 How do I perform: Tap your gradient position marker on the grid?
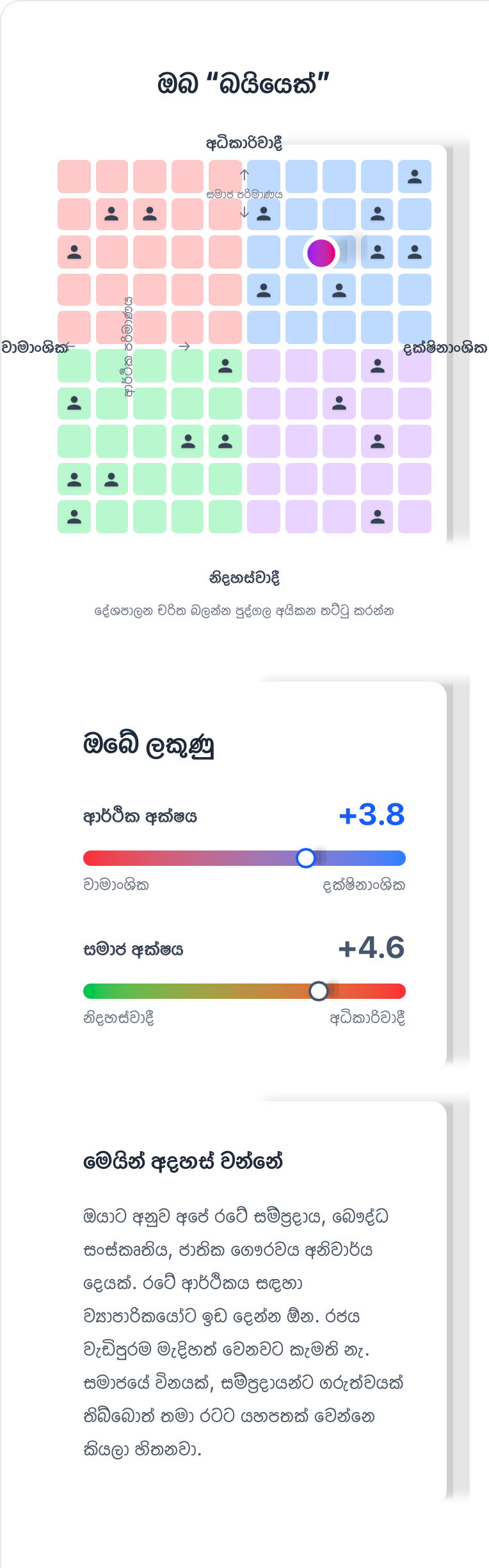[321, 253]
